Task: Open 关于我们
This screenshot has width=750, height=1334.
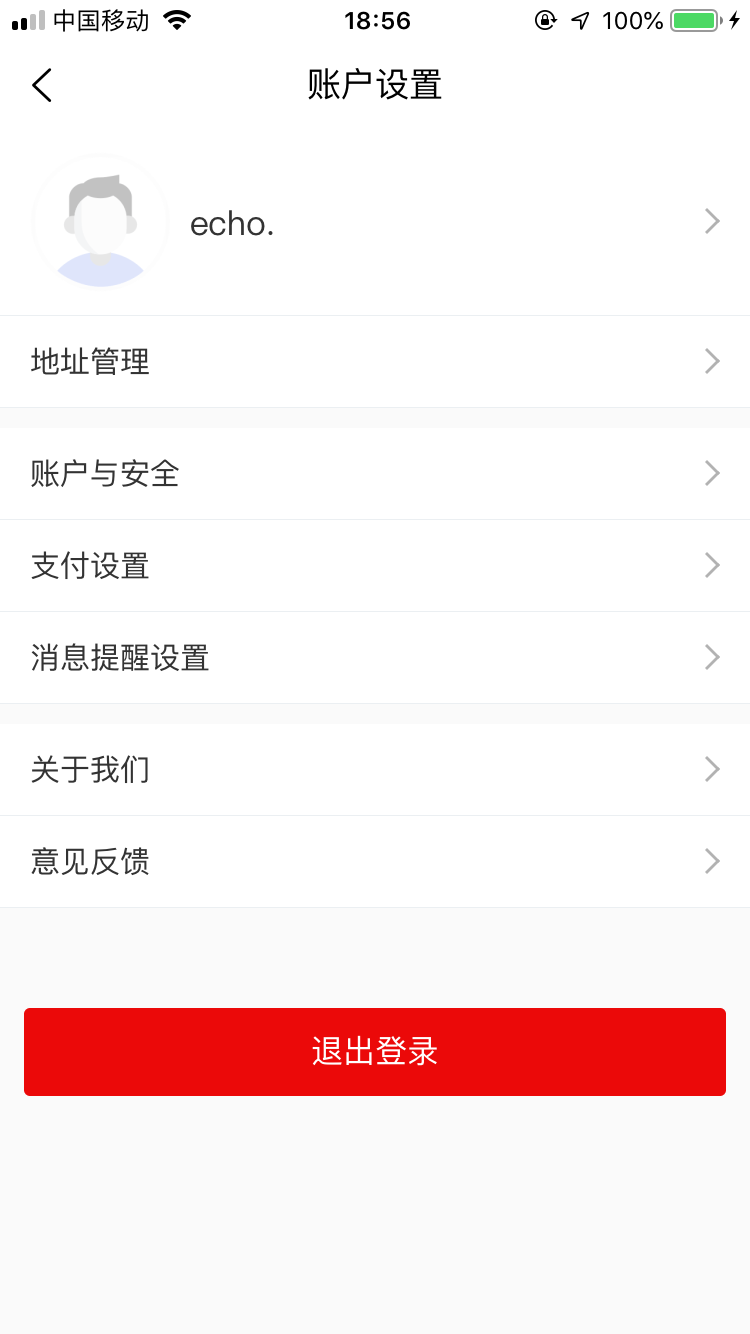Action: pyautogui.click(x=375, y=769)
